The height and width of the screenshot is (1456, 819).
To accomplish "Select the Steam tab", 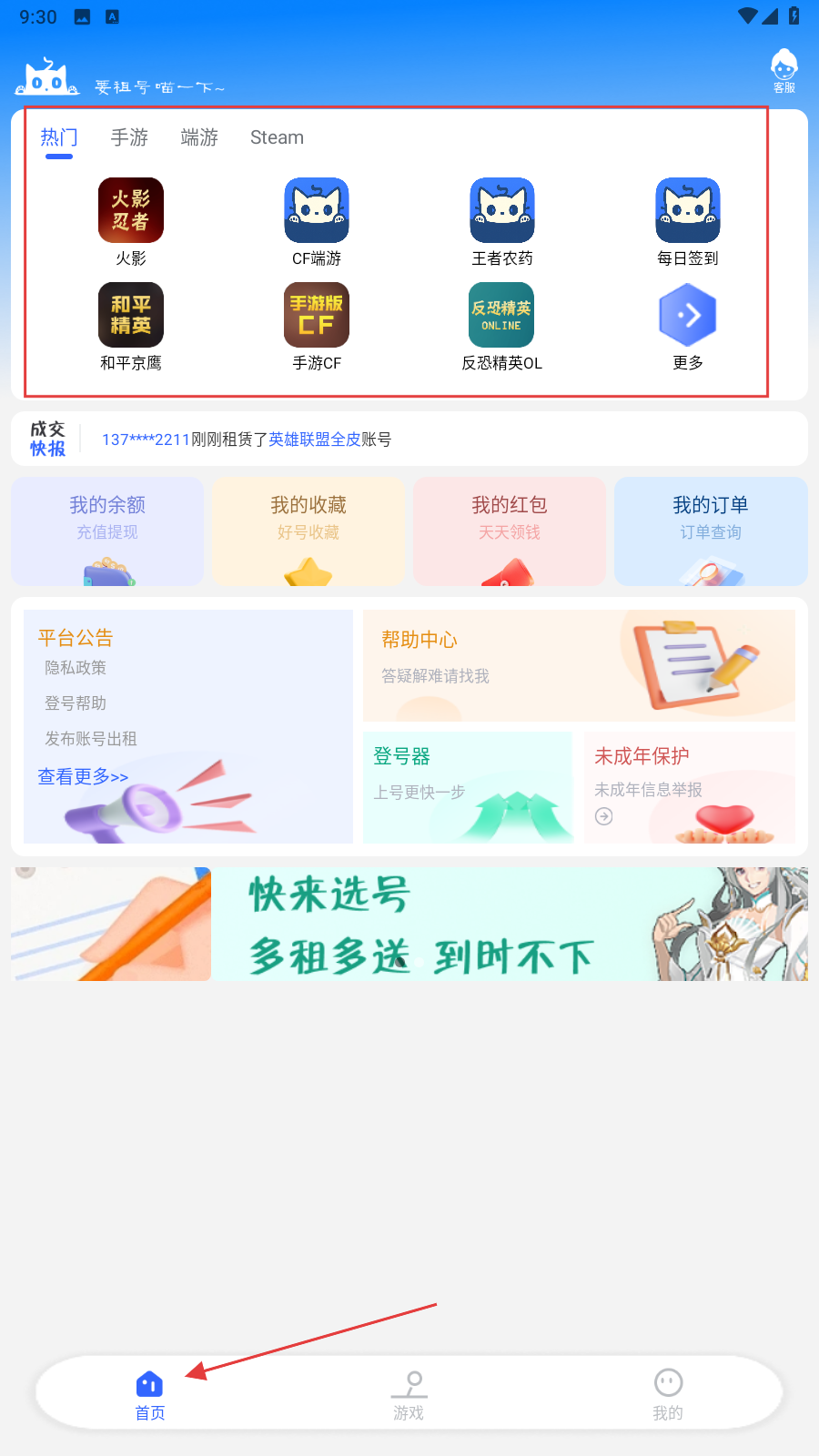I will pos(277,137).
